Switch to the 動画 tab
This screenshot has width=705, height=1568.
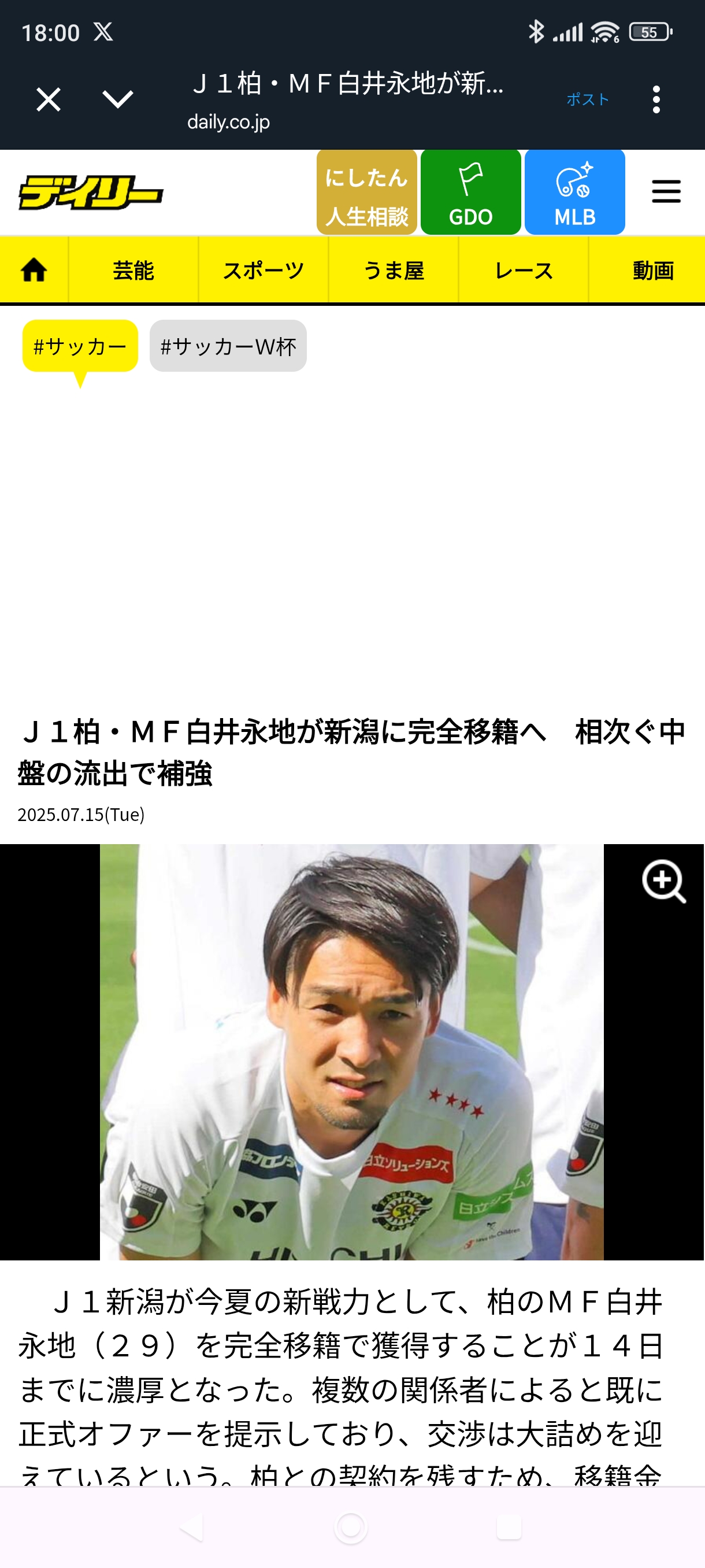[652, 269]
